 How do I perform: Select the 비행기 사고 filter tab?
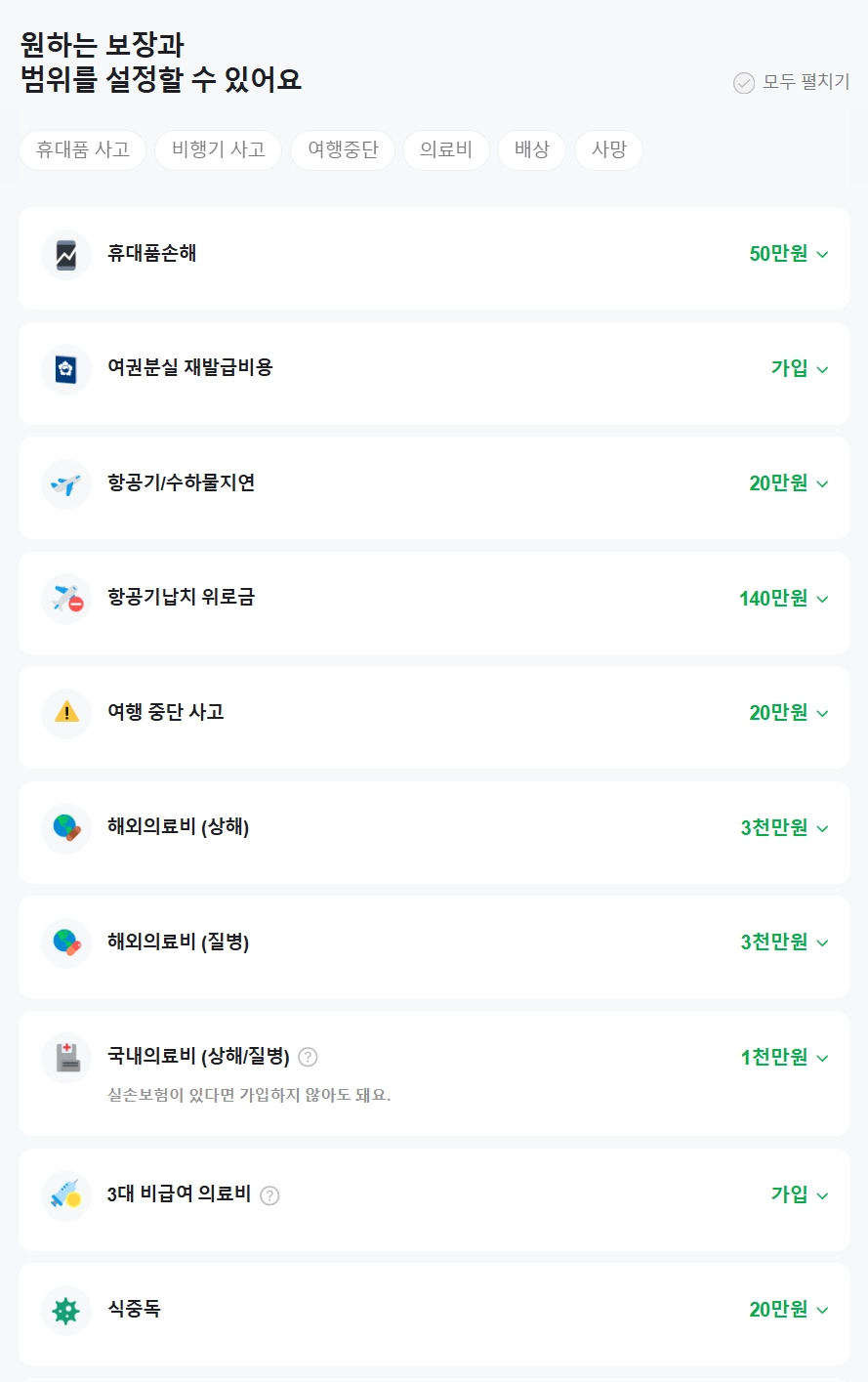[217, 149]
